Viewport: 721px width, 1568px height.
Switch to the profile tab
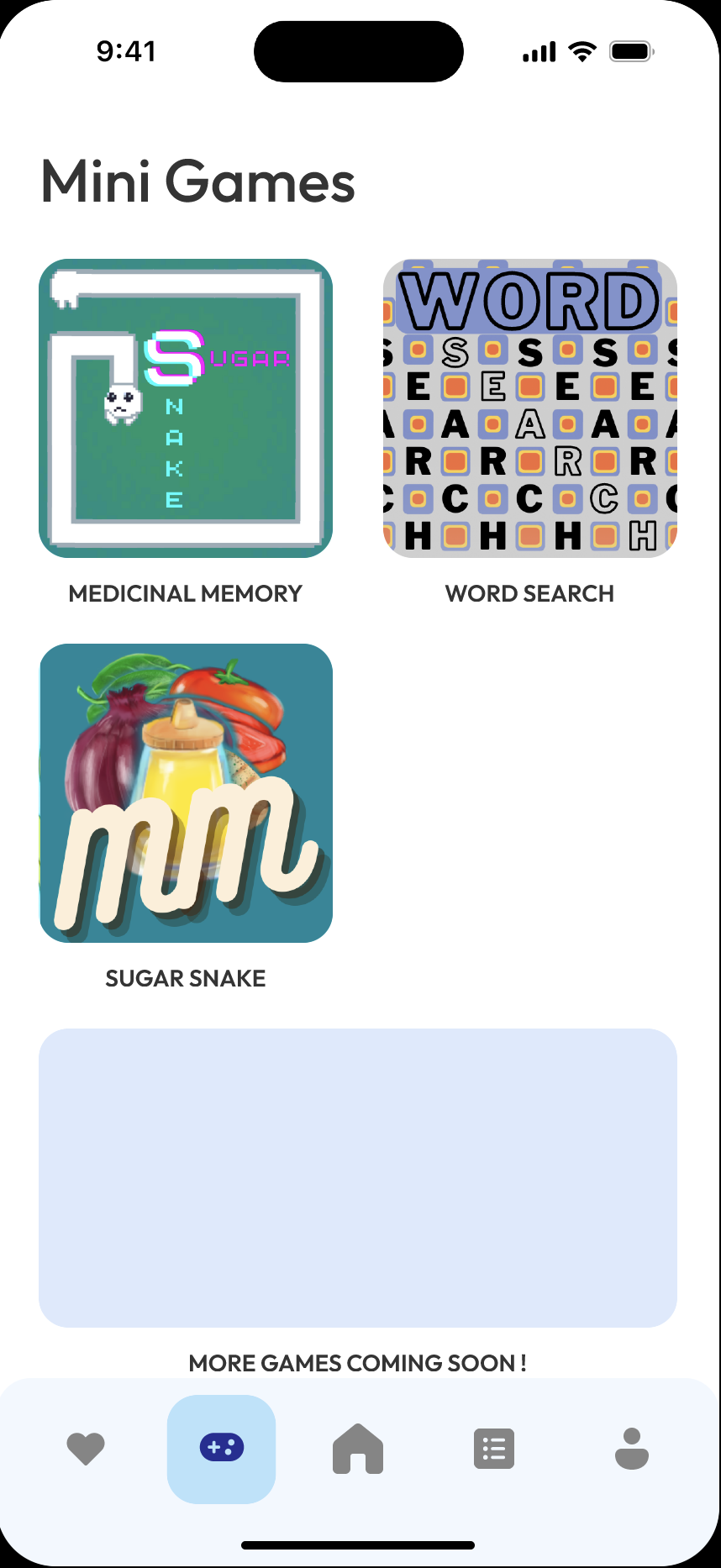click(632, 1450)
